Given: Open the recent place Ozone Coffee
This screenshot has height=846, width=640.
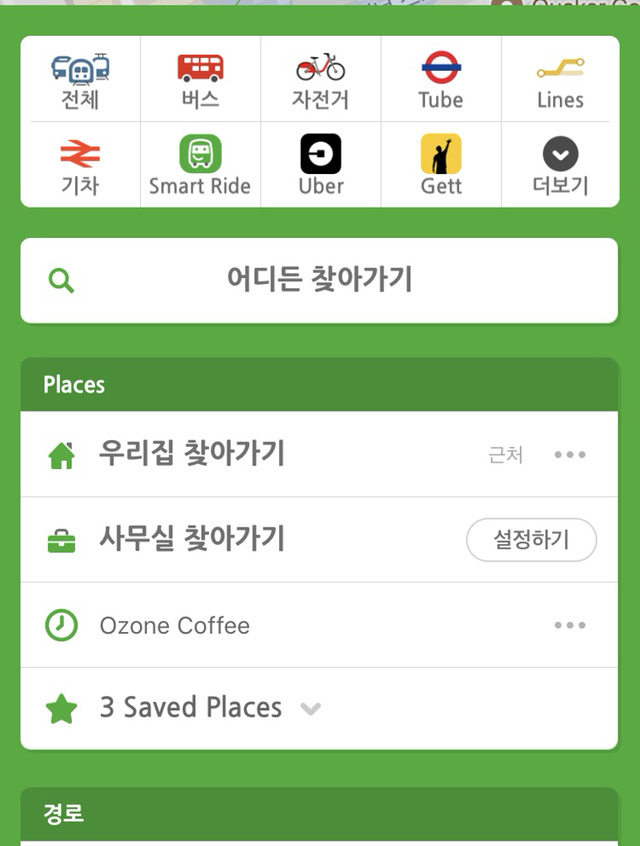Looking at the screenshot, I should pyautogui.click(x=175, y=626).
